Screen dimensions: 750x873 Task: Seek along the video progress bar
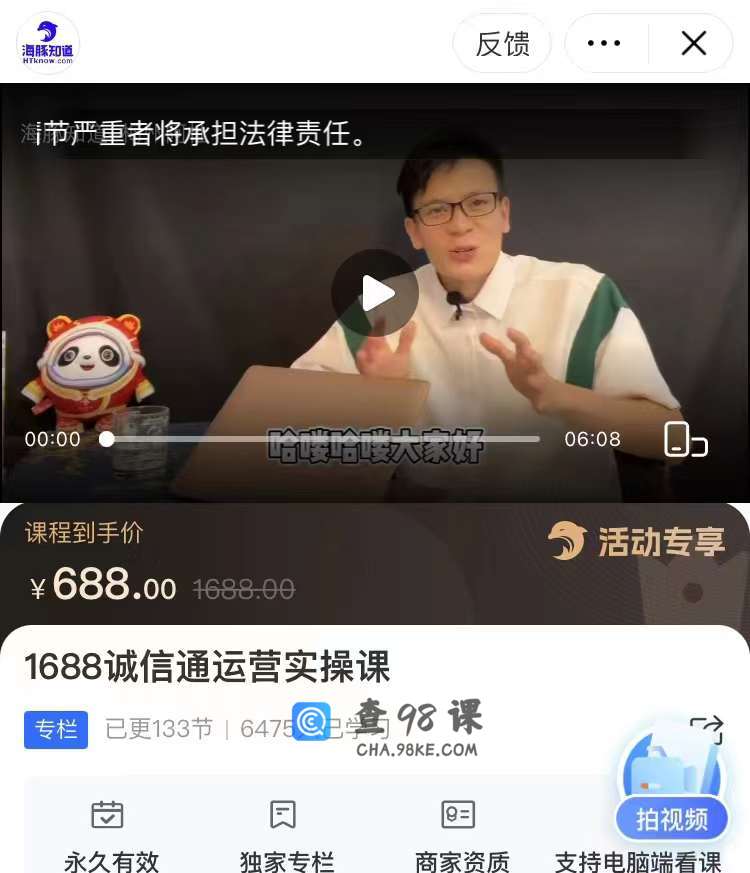point(322,439)
